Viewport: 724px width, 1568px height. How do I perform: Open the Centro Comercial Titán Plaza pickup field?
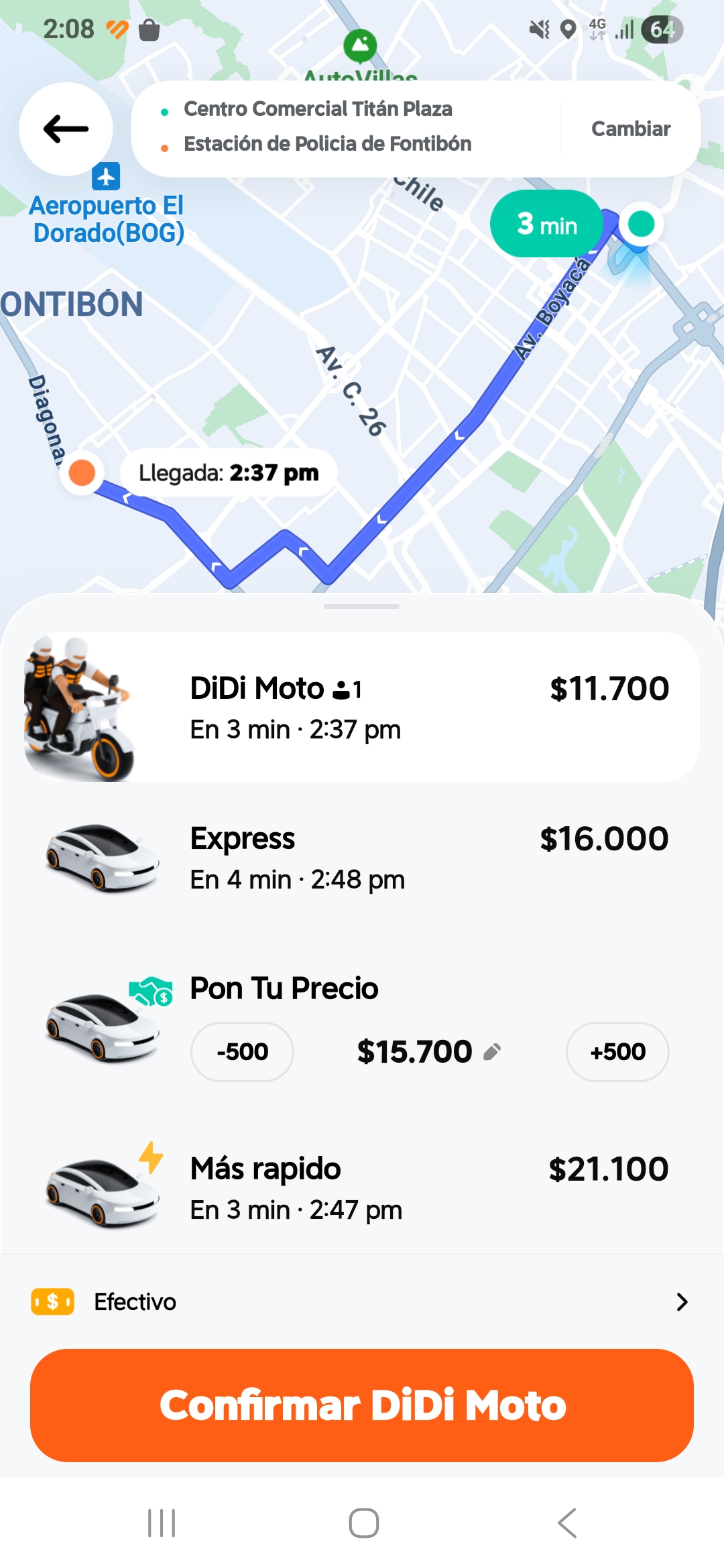(318, 109)
